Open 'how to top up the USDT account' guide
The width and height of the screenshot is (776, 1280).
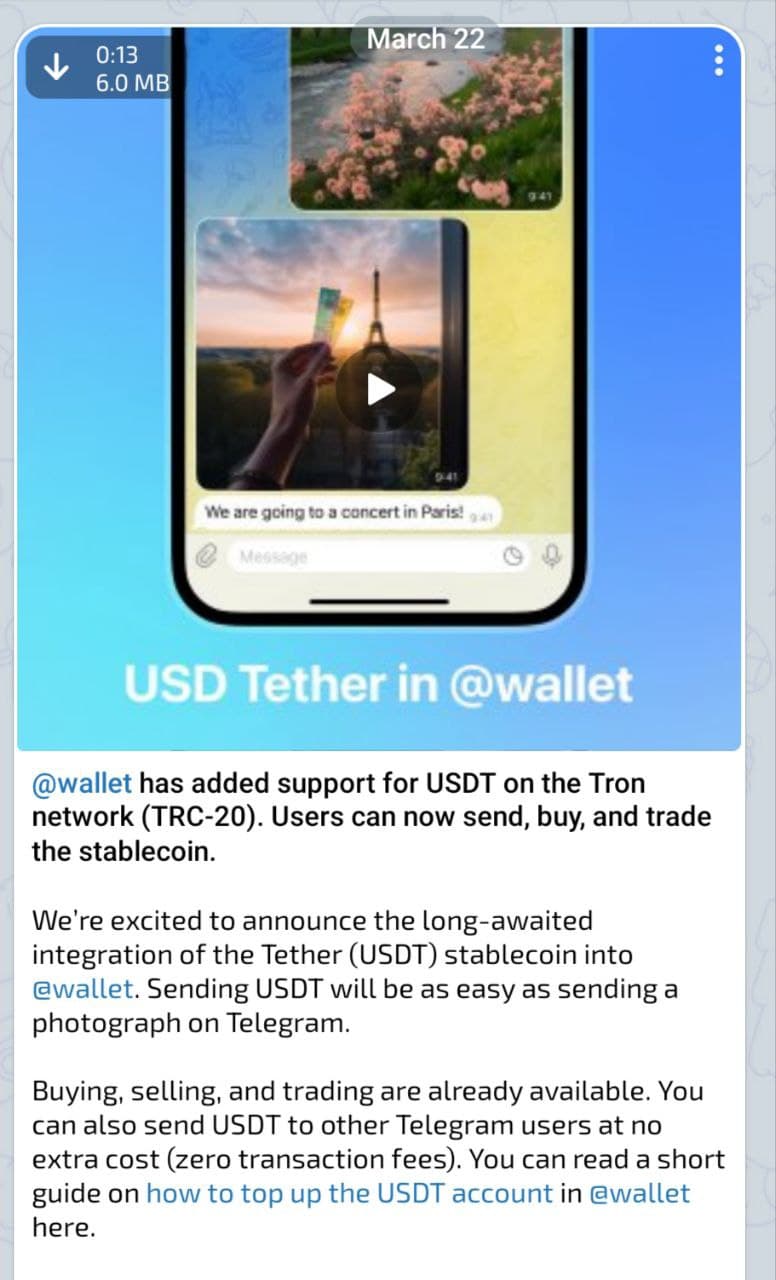point(349,1194)
